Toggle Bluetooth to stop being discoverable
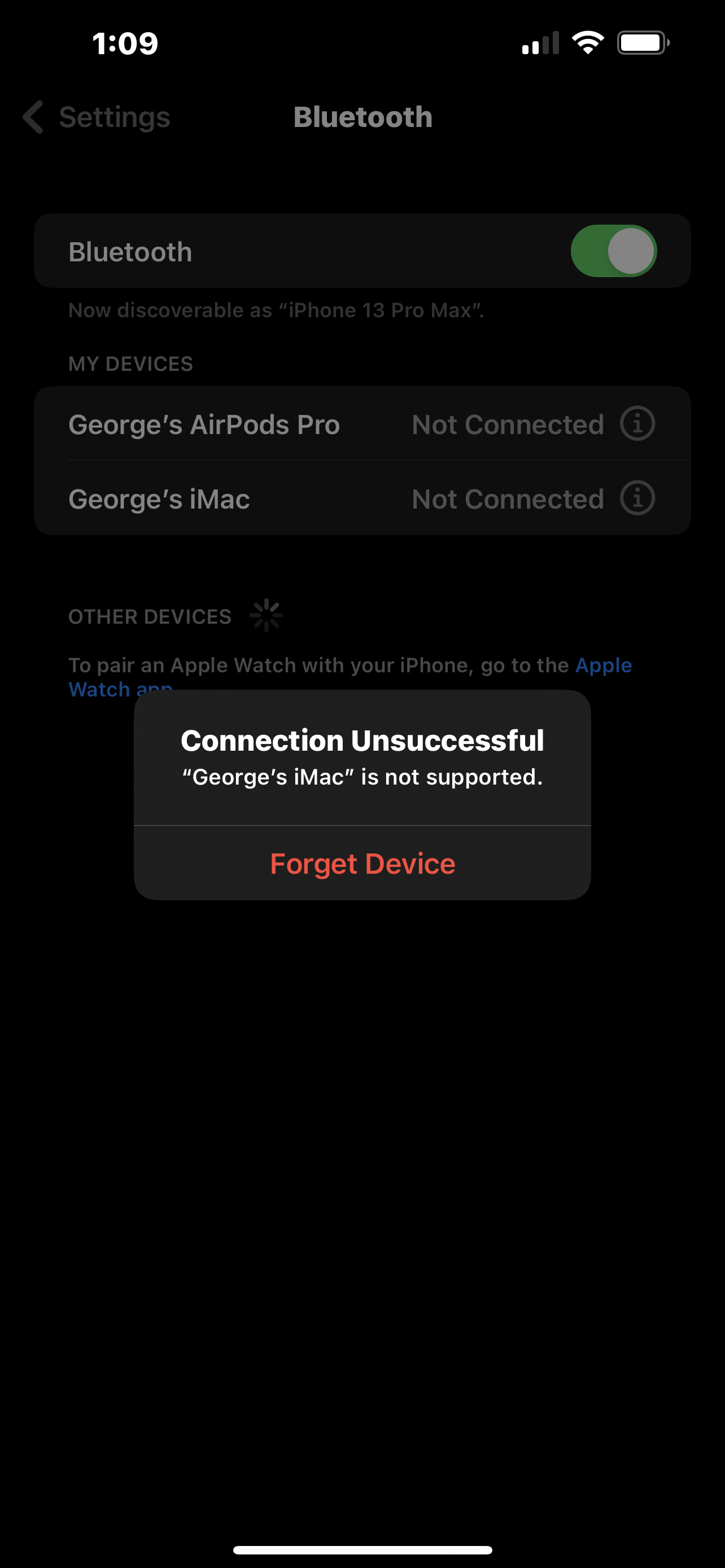This screenshot has height=1568, width=725. (616, 251)
